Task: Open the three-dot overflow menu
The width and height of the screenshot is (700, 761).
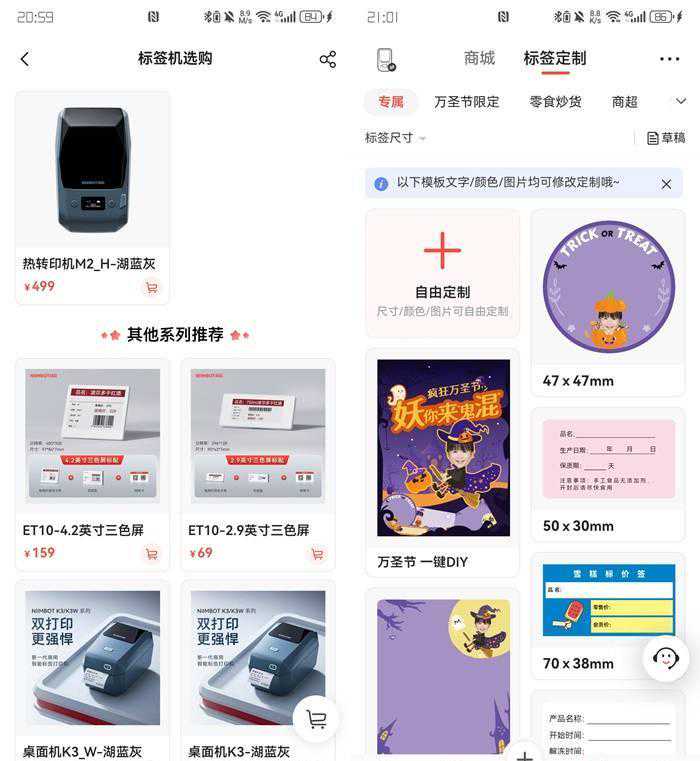Action: point(669,59)
